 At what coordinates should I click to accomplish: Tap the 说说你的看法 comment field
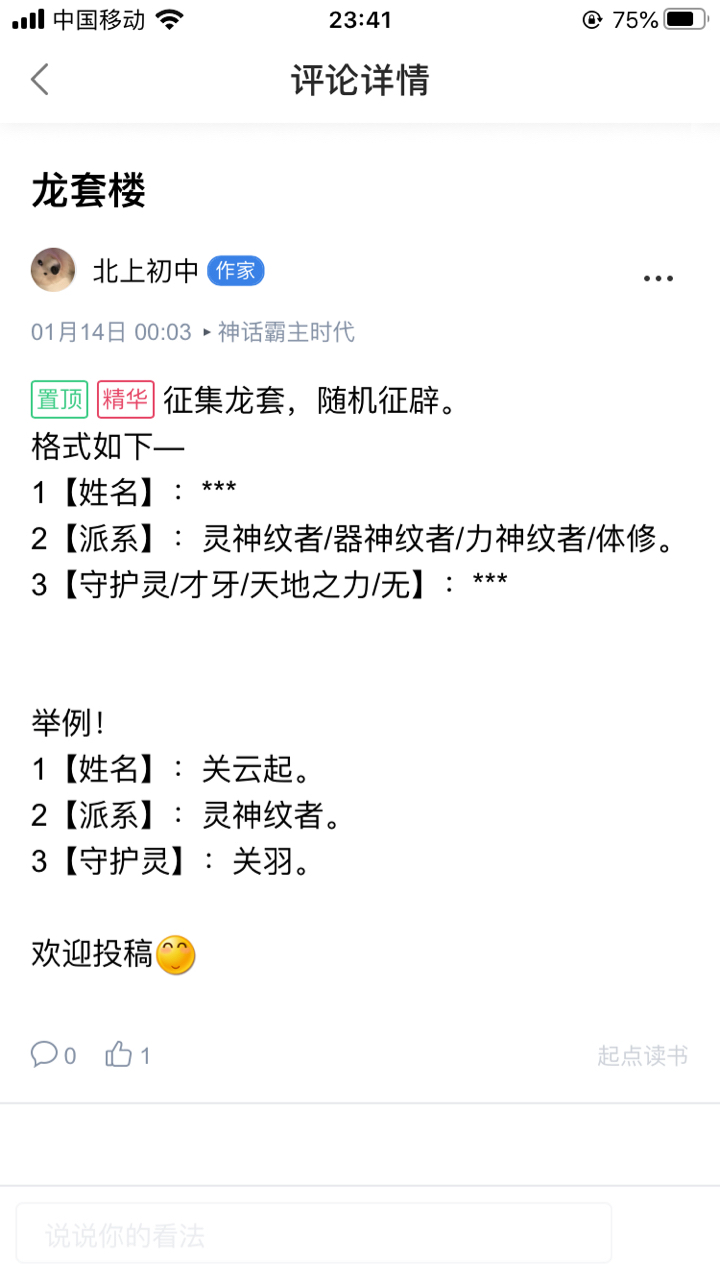tap(314, 1236)
